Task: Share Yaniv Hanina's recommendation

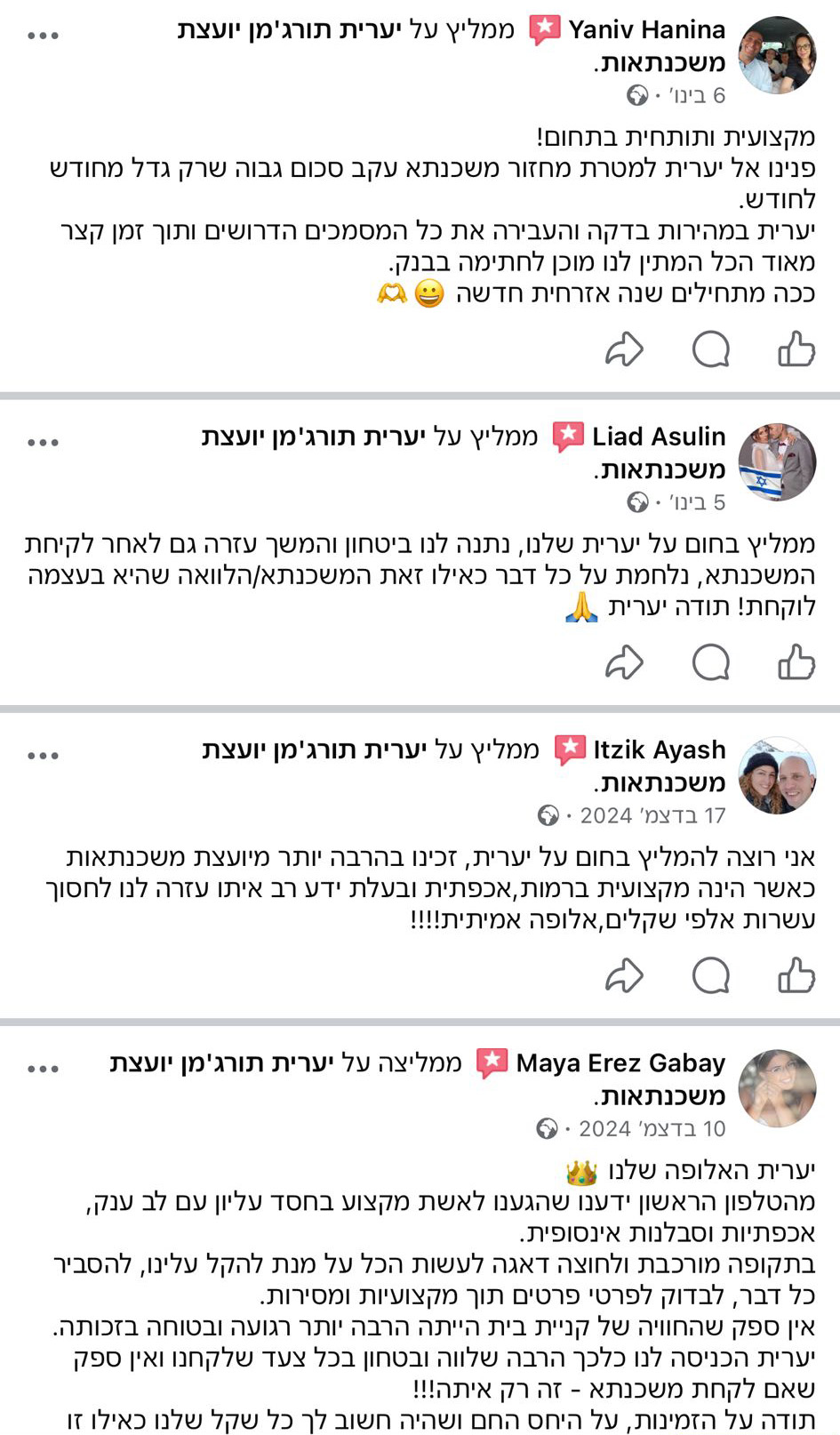Action: pyautogui.click(x=624, y=349)
